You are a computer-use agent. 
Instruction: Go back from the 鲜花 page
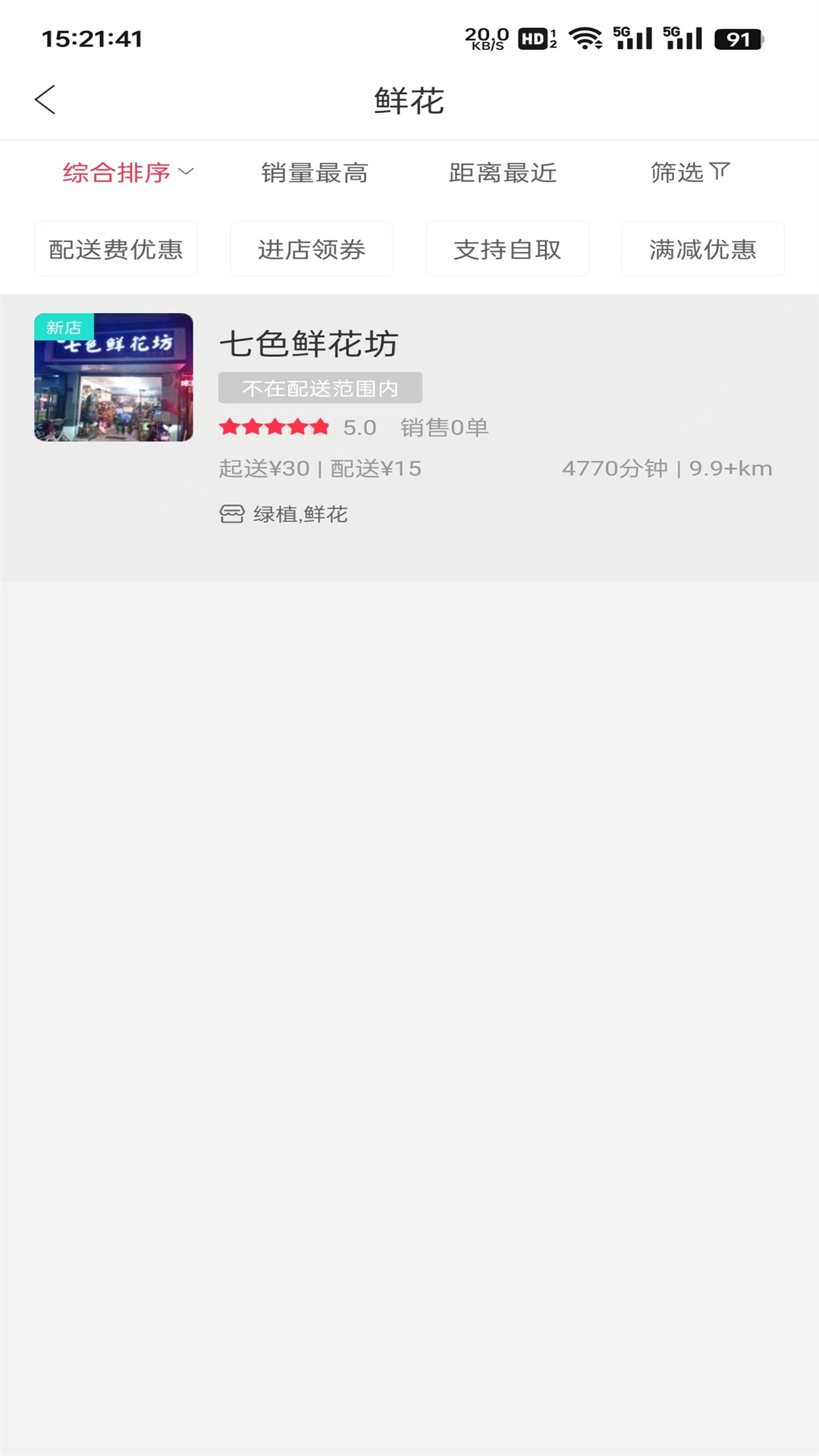(45, 100)
